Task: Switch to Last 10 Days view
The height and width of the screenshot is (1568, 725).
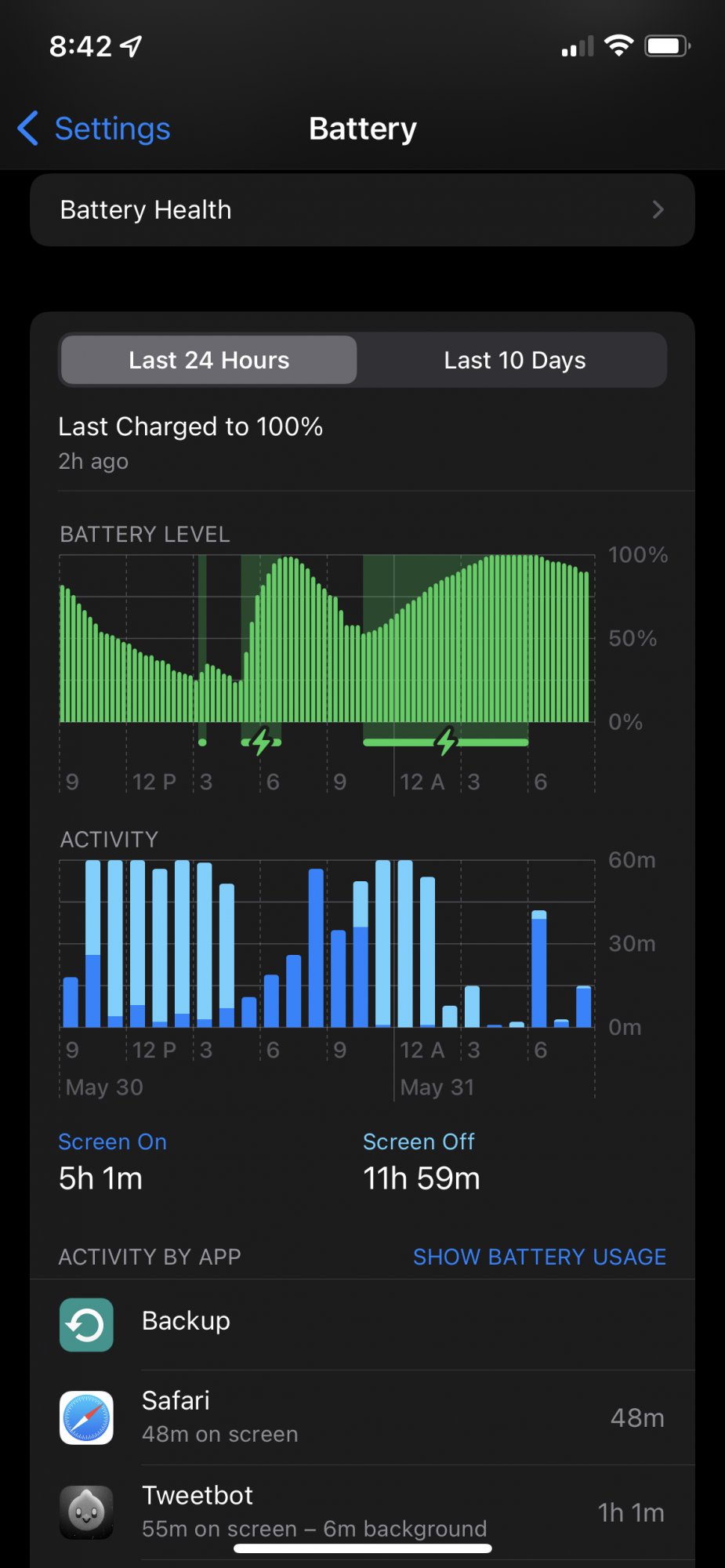Action: pyautogui.click(x=514, y=360)
